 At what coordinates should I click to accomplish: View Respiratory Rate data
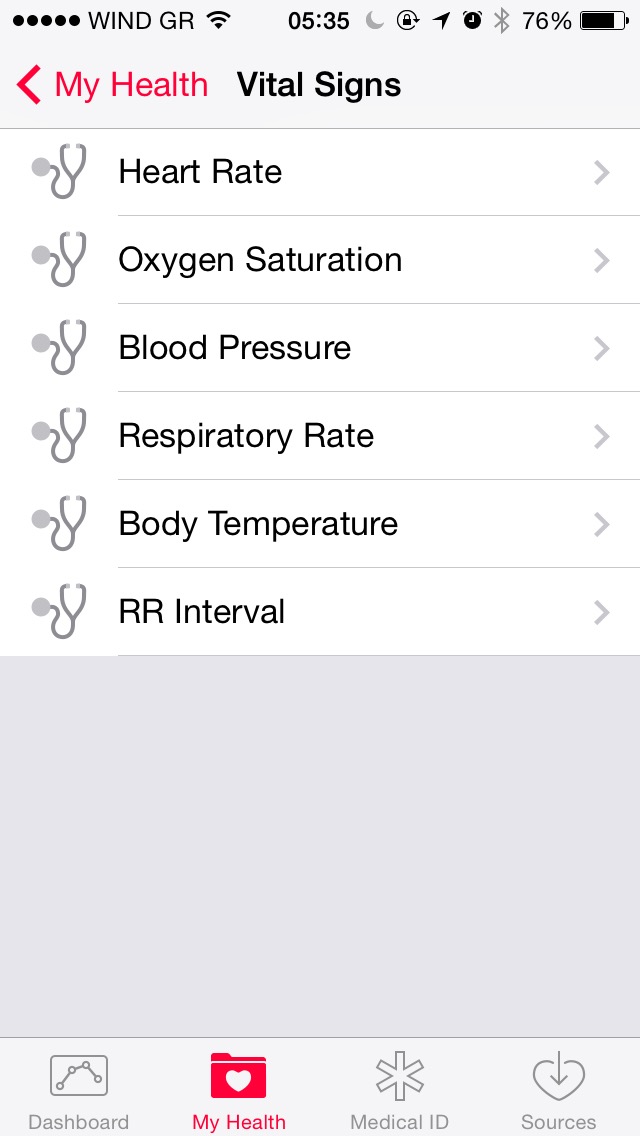pyautogui.click(x=320, y=436)
